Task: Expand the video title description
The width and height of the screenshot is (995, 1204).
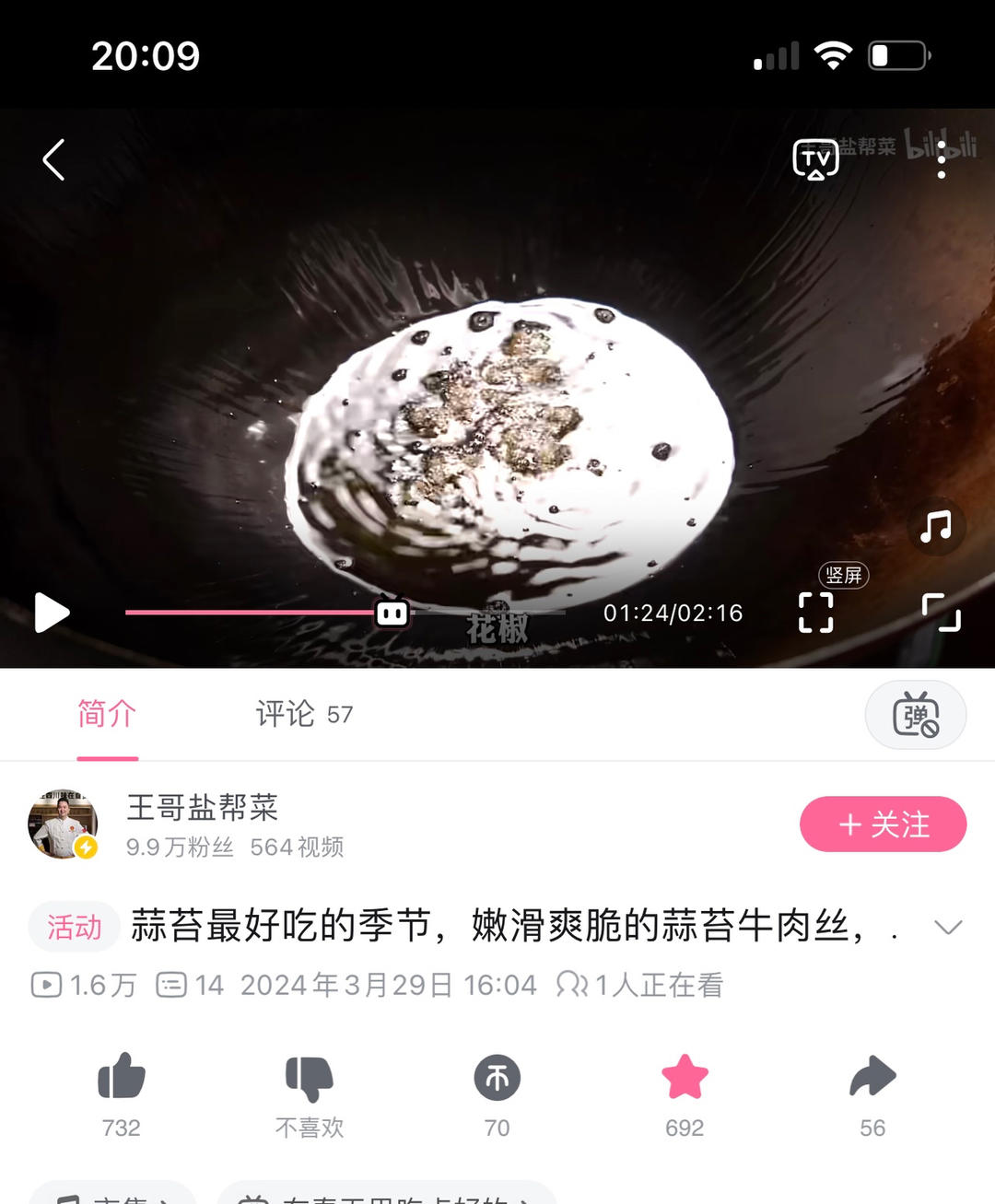Action: click(x=947, y=927)
